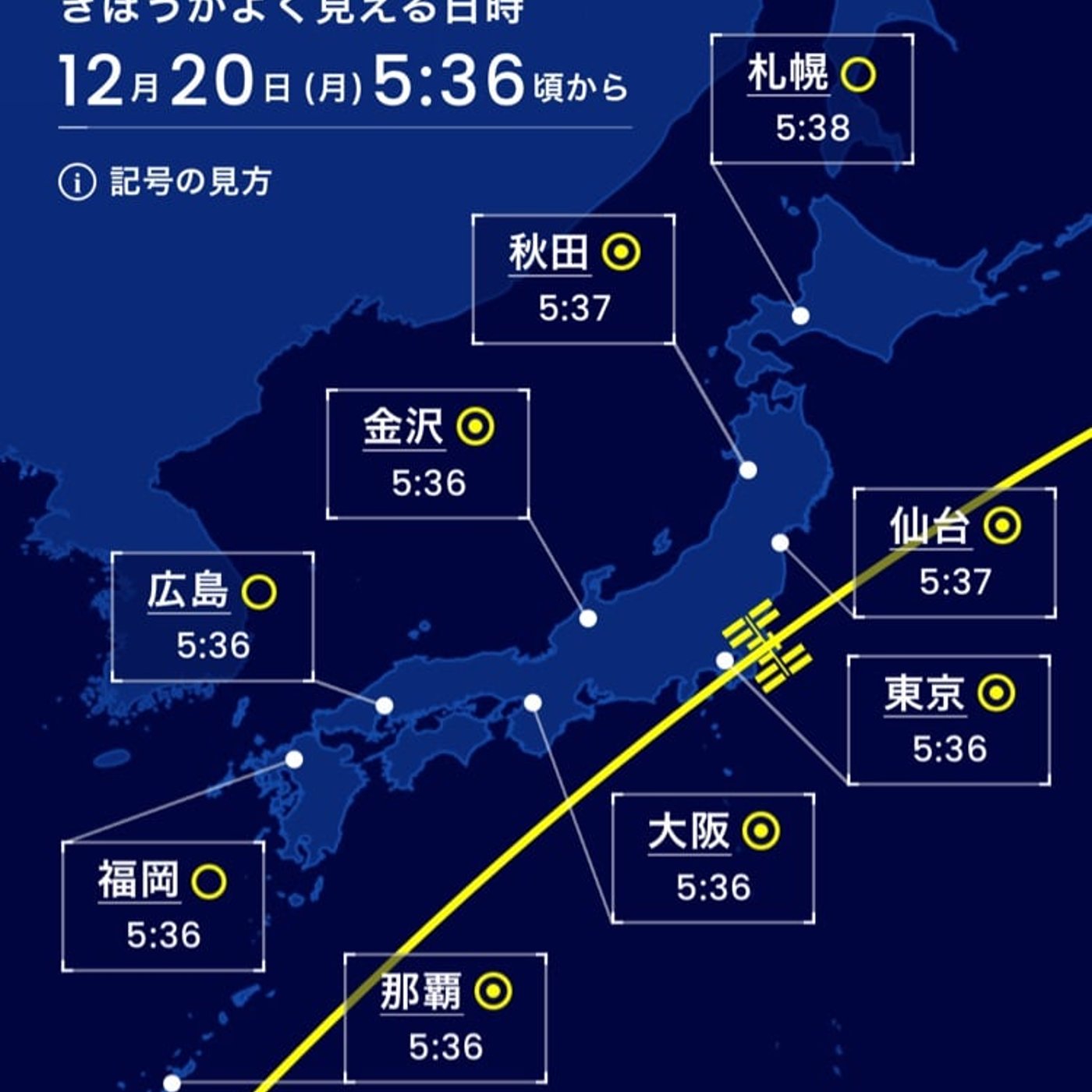Open Kanazawa (金沢) forecast

point(427,454)
